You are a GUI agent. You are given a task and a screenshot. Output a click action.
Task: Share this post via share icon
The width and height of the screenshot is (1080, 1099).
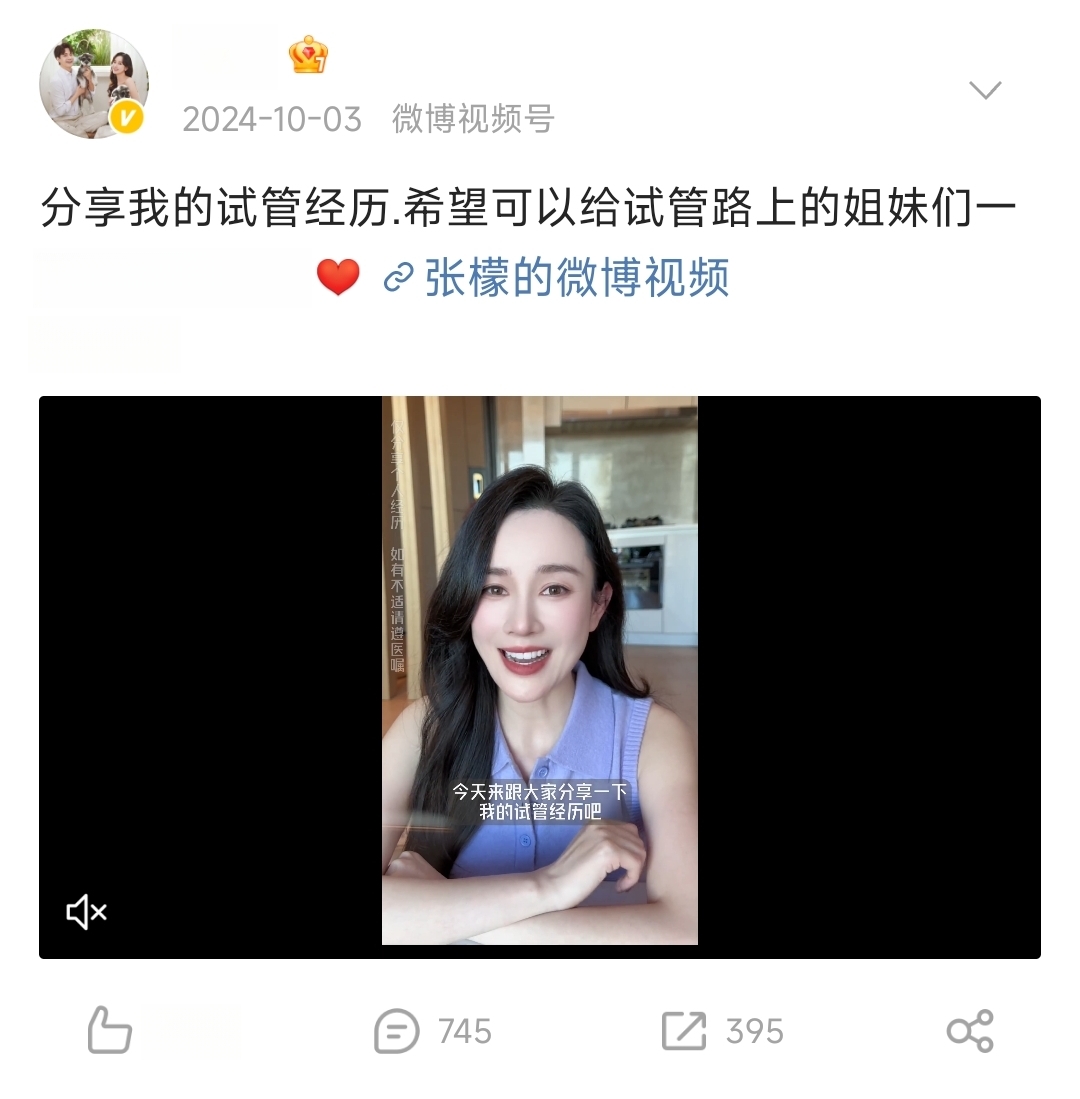(x=969, y=1031)
